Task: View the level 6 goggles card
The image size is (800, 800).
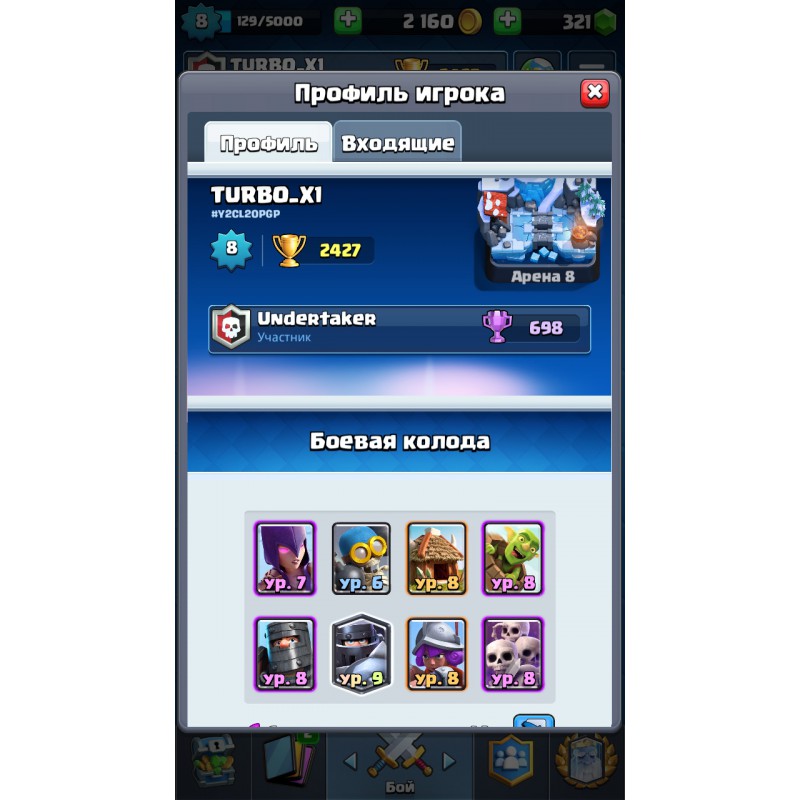Action: click(x=361, y=558)
